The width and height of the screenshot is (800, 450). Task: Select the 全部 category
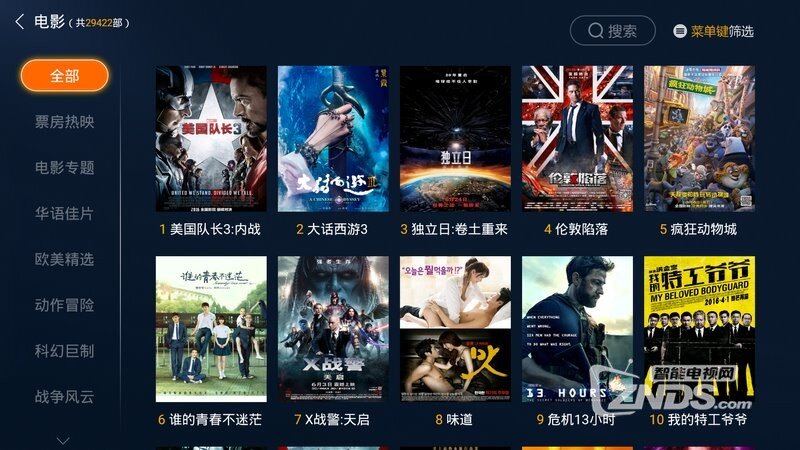pos(64,75)
